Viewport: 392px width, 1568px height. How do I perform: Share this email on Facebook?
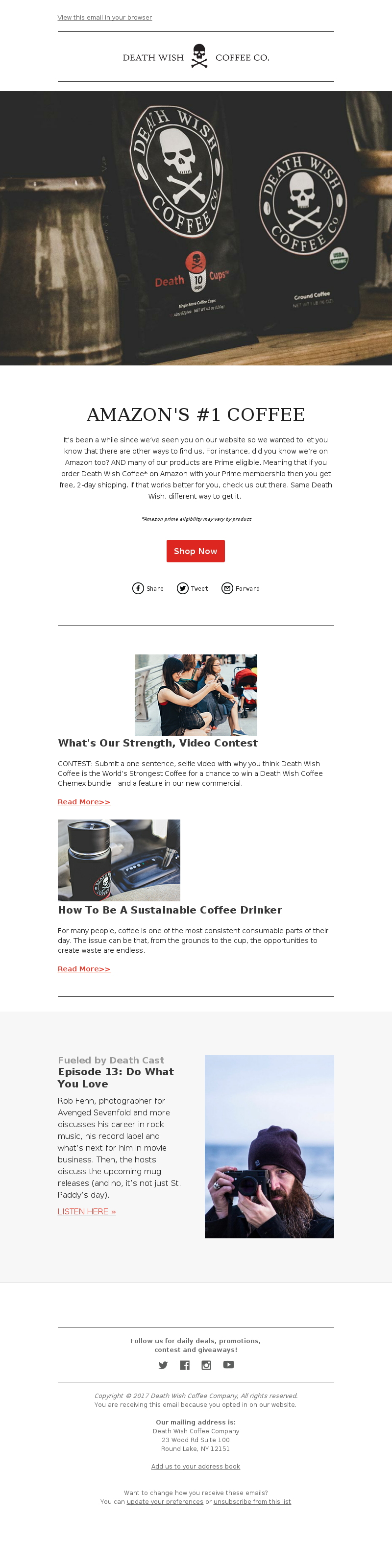pyautogui.click(x=148, y=588)
